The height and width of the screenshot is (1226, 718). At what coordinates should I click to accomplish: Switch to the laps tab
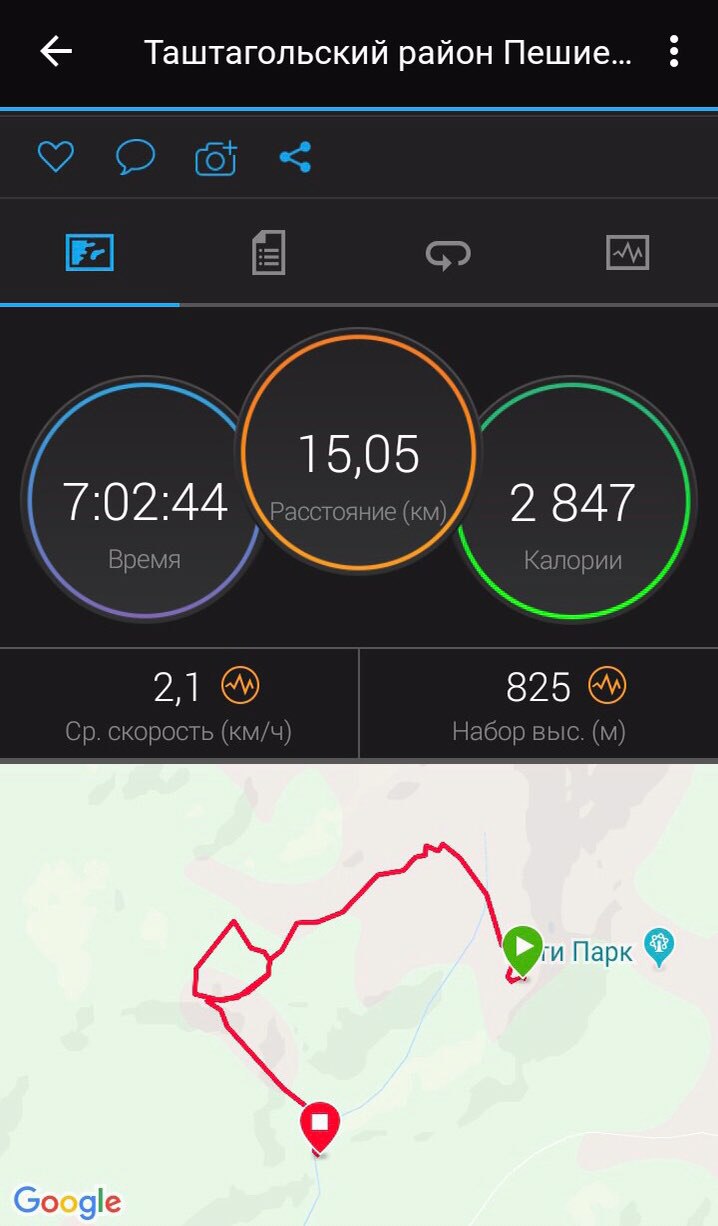448,253
